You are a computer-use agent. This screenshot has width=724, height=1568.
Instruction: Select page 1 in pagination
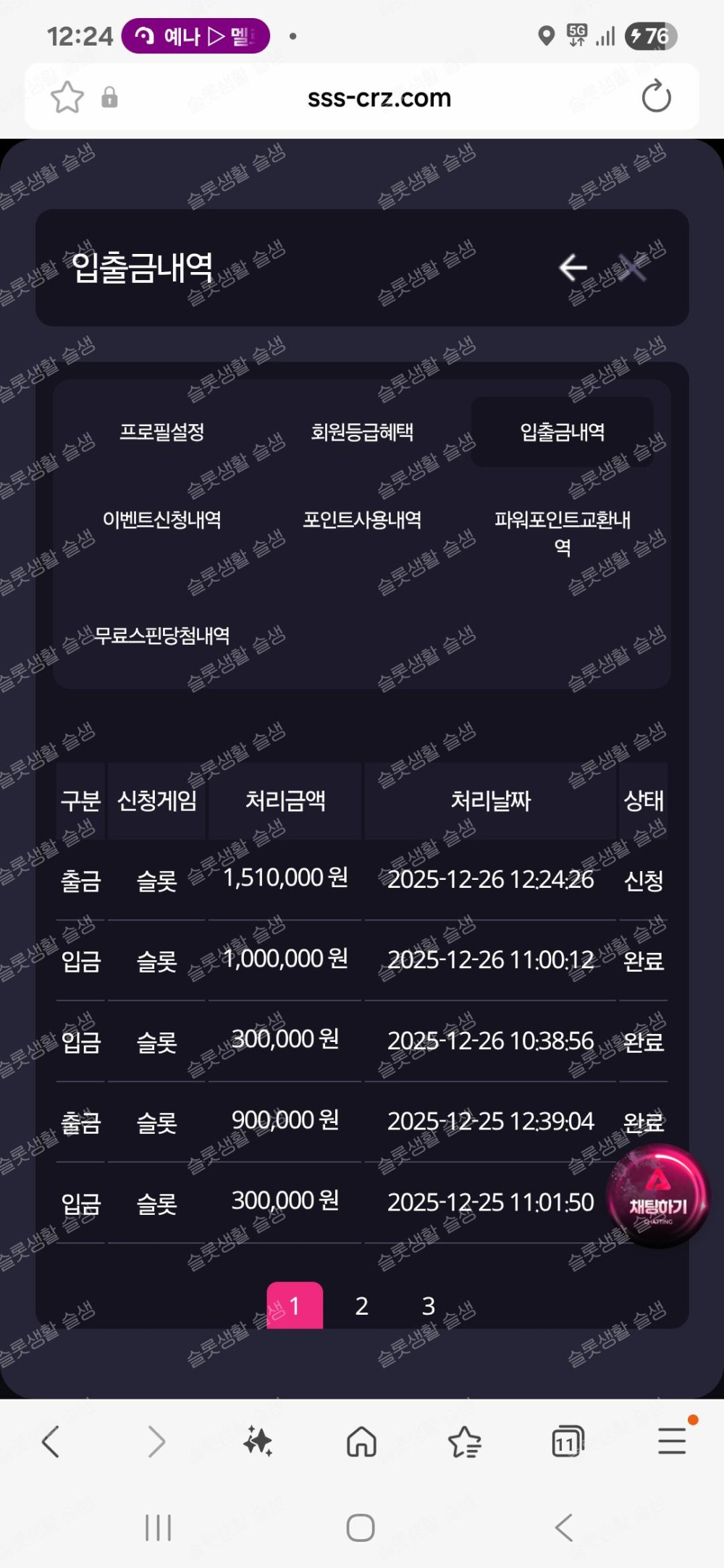[x=295, y=1306]
